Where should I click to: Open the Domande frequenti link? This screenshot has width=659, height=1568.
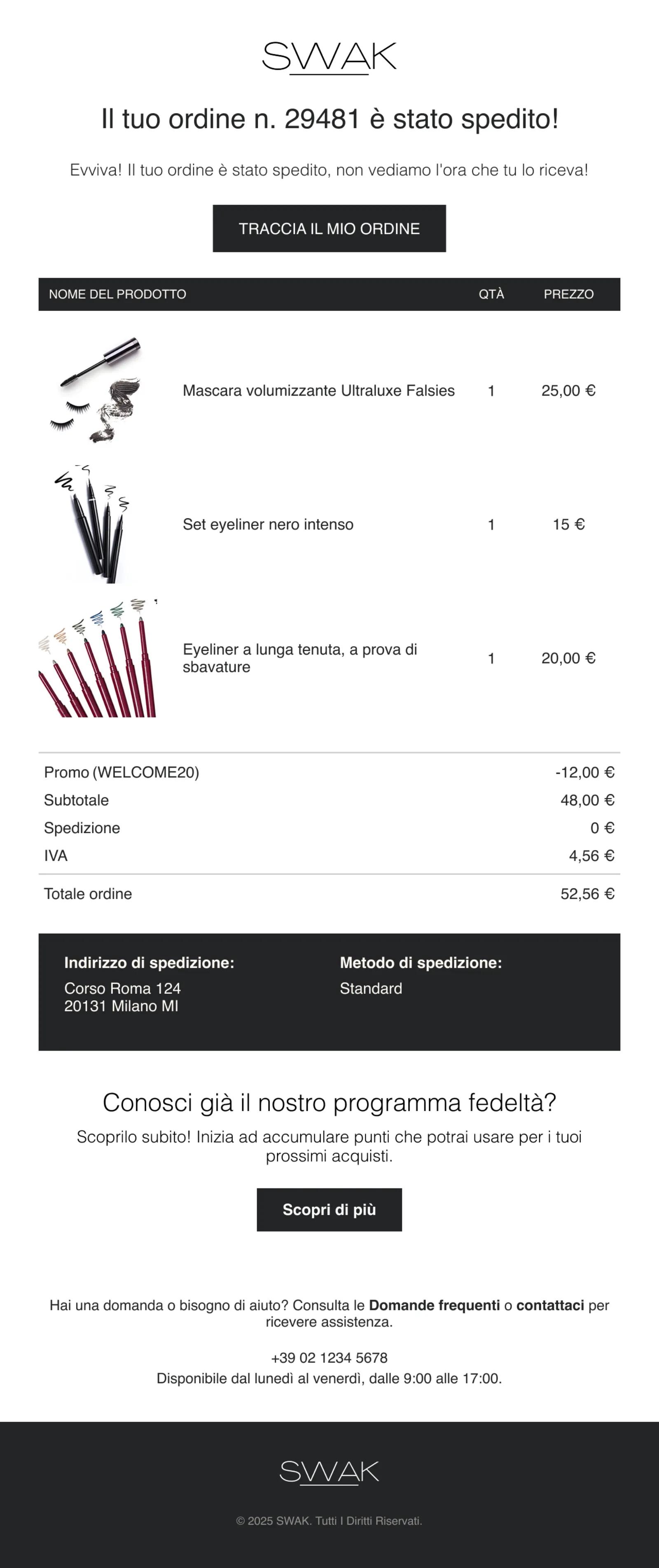[434, 1305]
